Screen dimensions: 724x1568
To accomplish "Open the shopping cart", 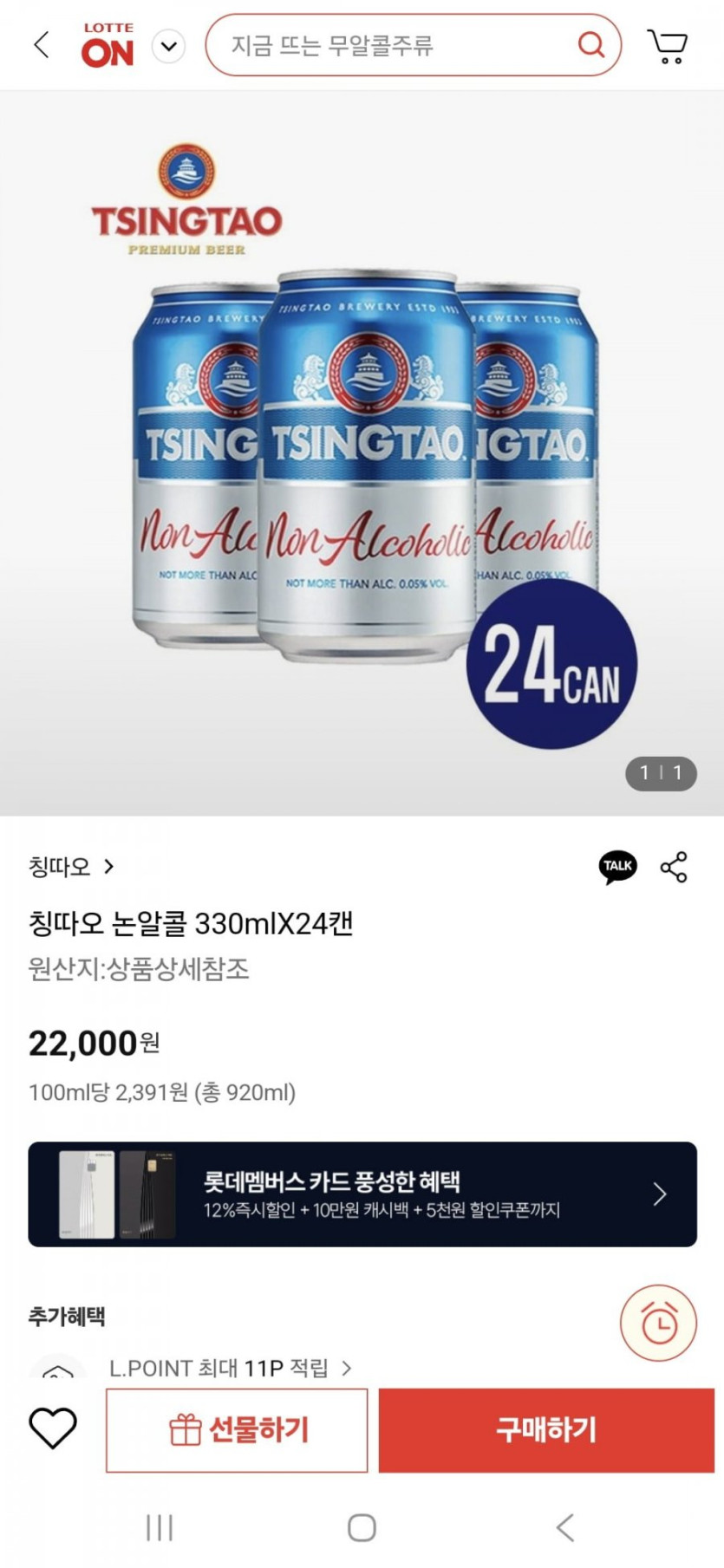I will 667,46.
